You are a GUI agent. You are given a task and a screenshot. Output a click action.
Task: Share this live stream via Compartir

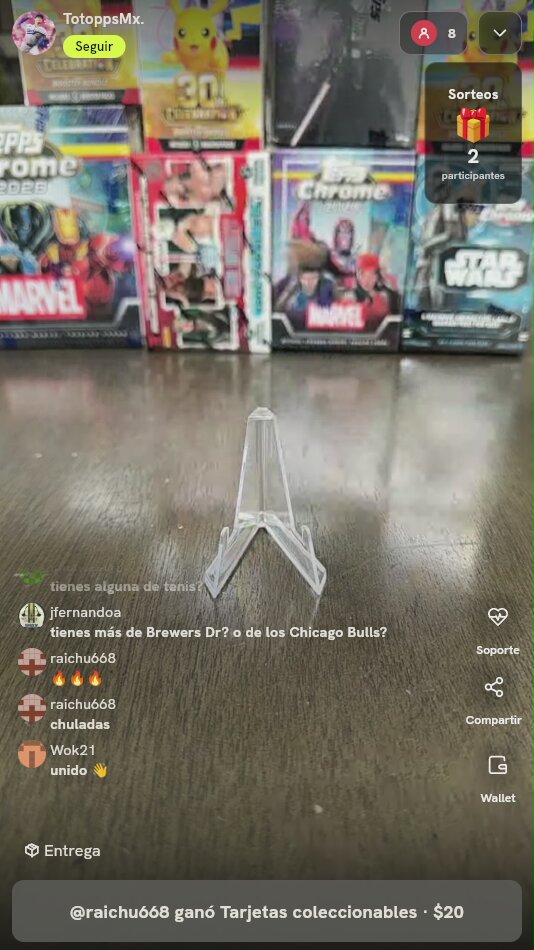(x=493, y=701)
